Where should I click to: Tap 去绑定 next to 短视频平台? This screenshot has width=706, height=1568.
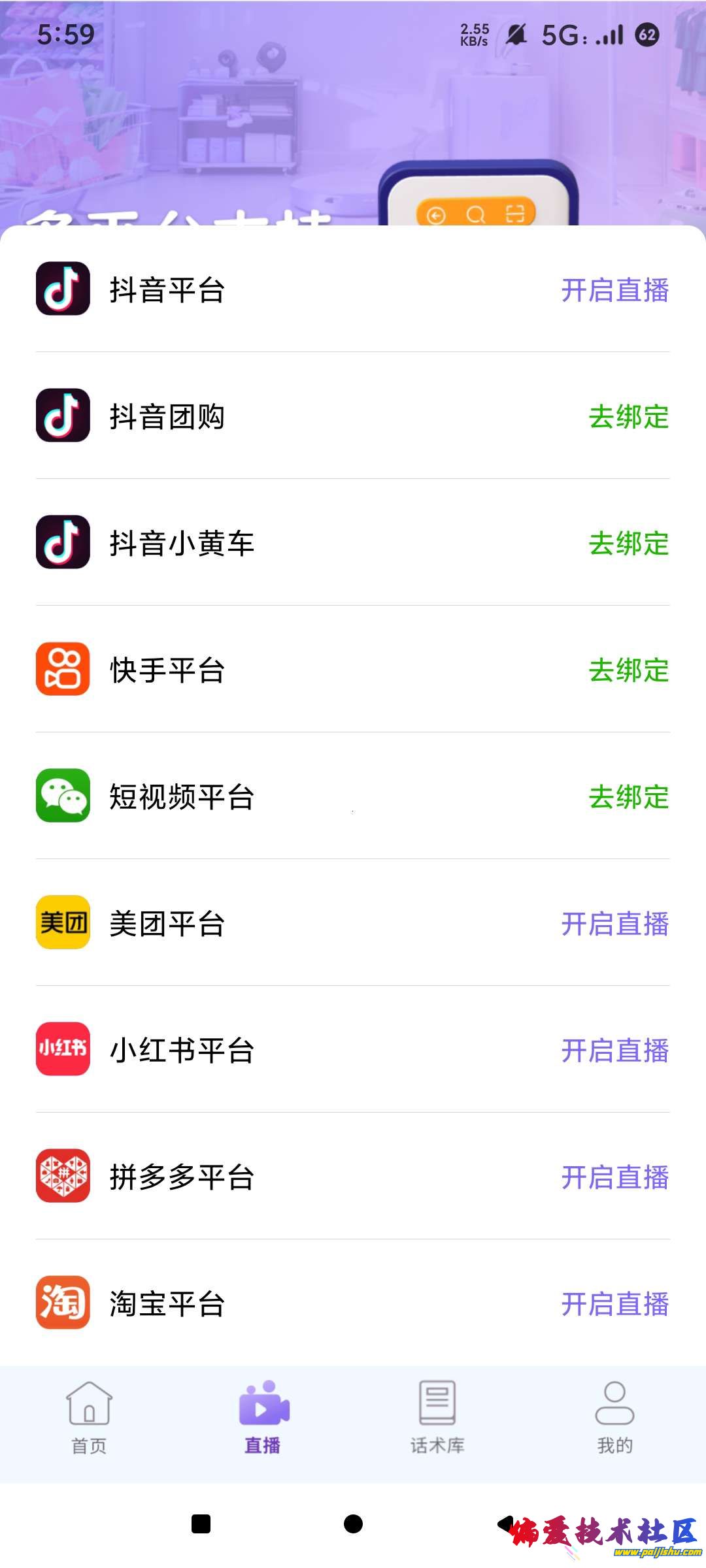pyautogui.click(x=628, y=797)
